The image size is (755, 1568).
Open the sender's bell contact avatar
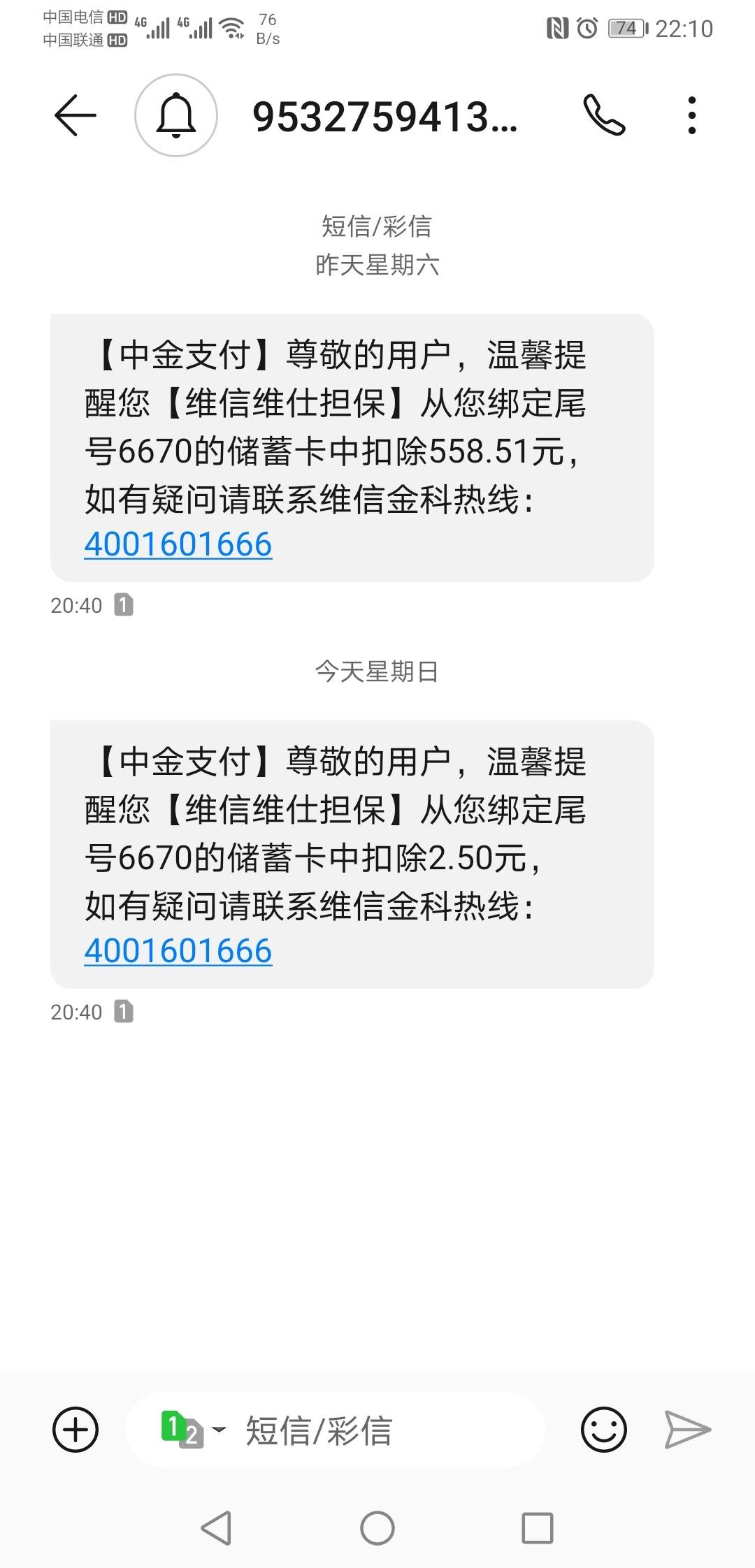coord(176,115)
